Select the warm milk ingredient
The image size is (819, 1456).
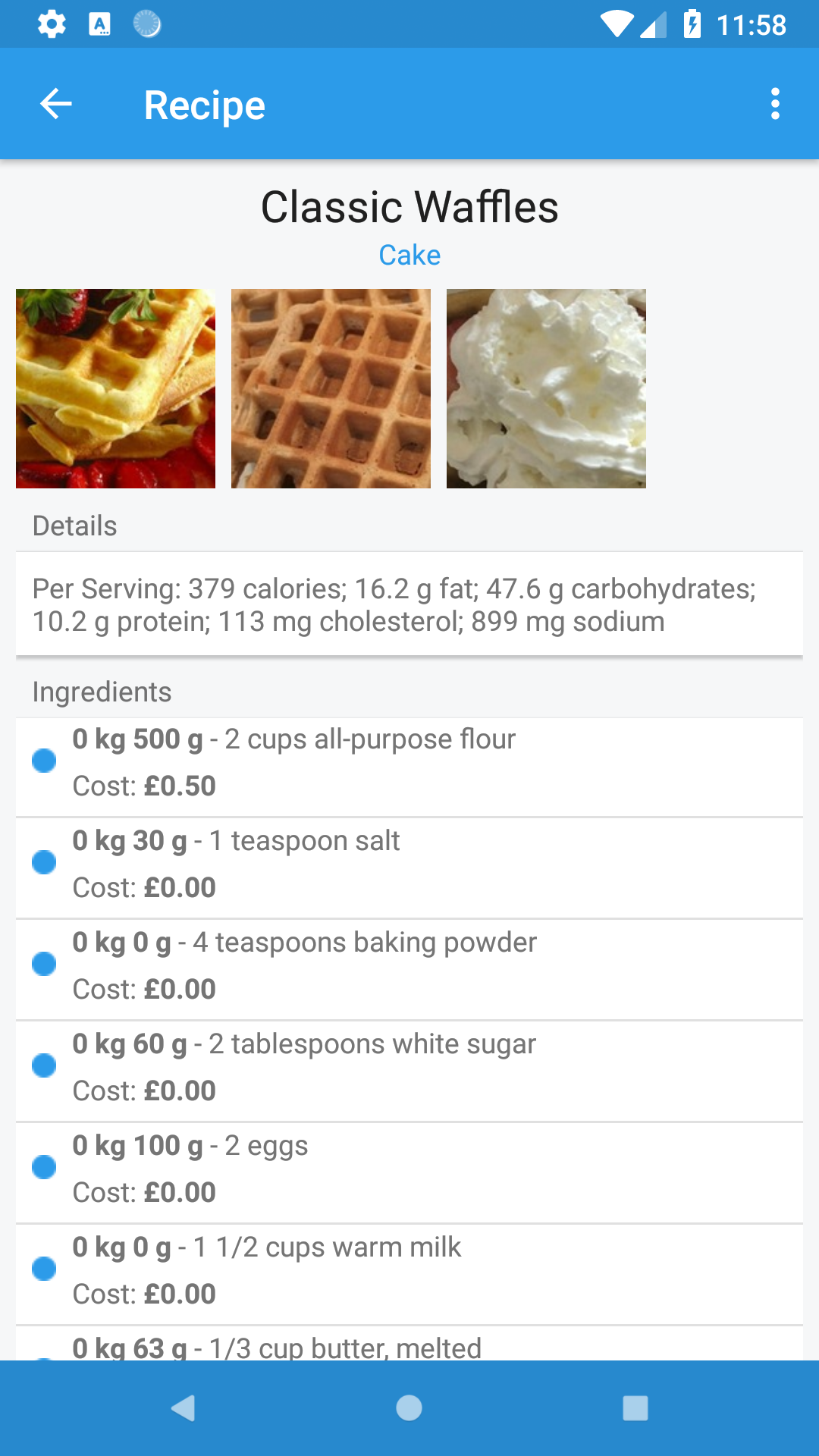coord(409,1270)
